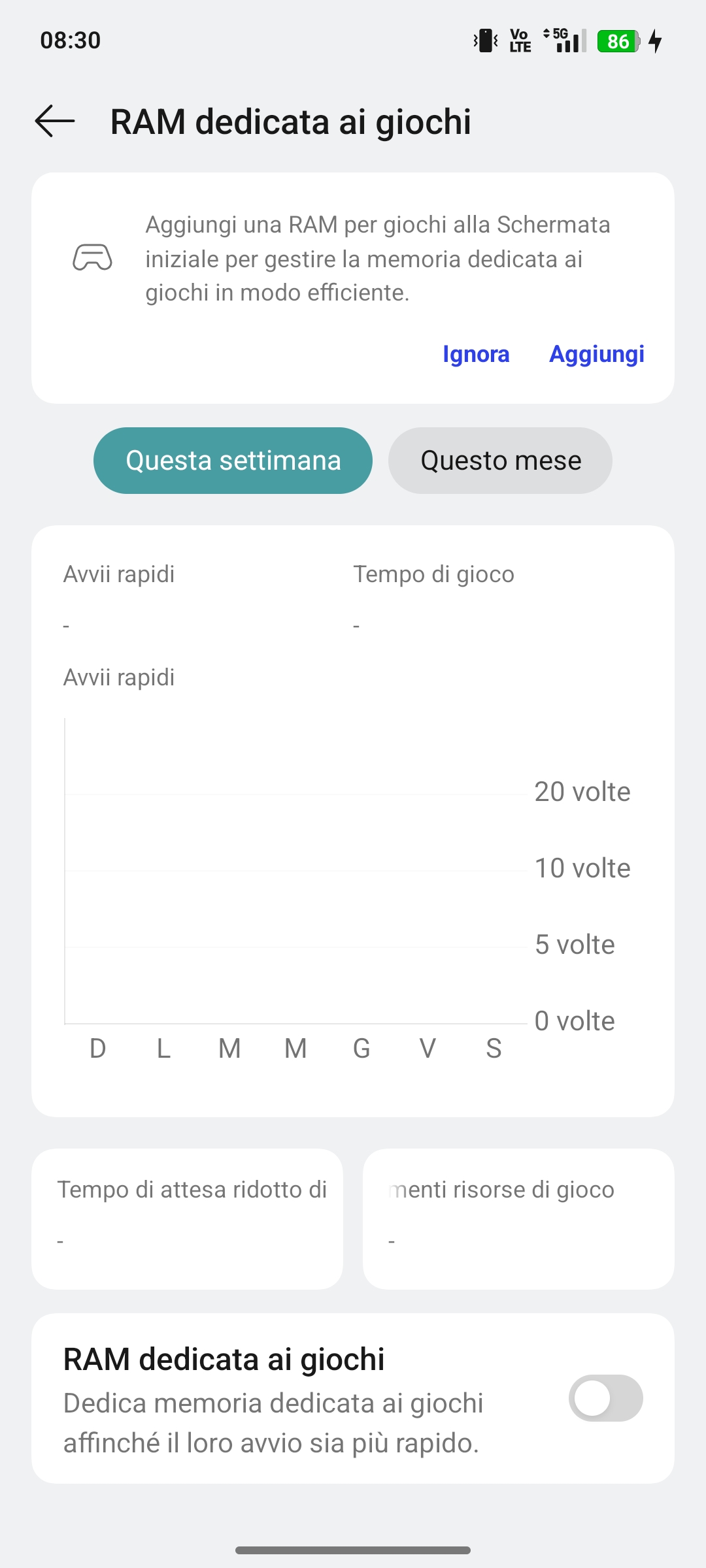The height and width of the screenshot is (1568, 706).
Task: Dismiss the banner with Ignora
Action: [476, 354]
